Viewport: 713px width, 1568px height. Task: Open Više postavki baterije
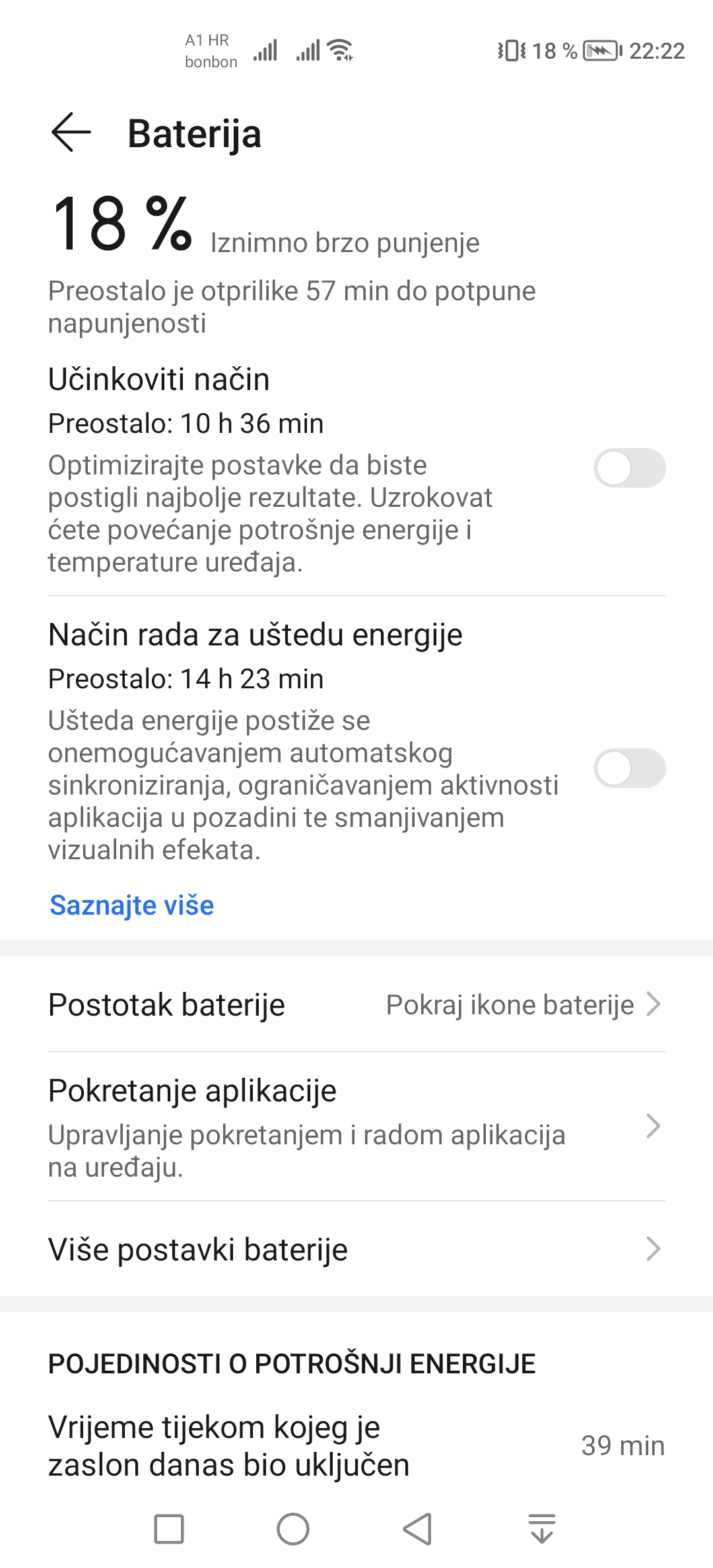coord(356,1249)
